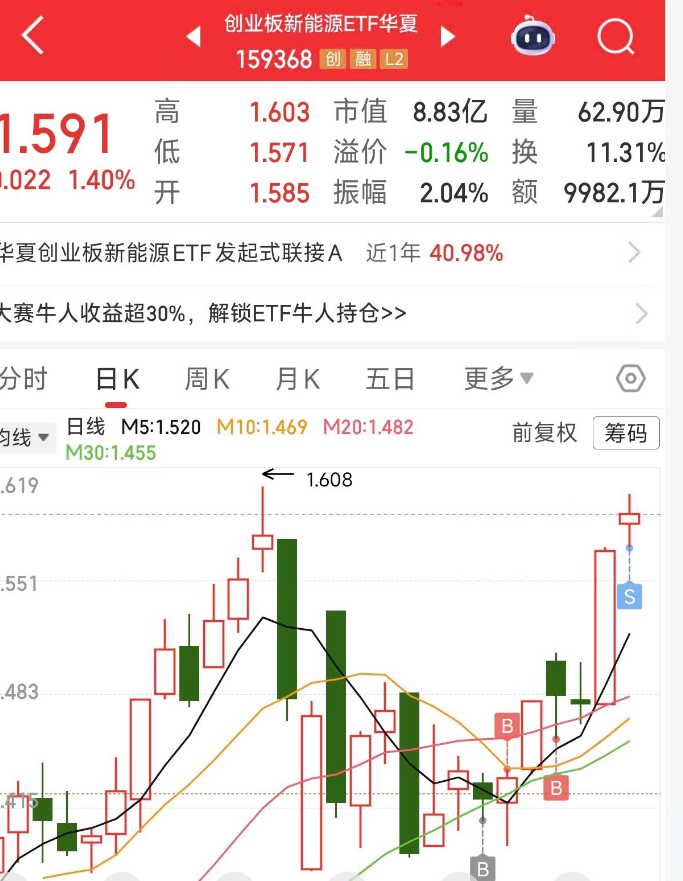Switch to the previous stock
The width and height of the screenshot is (683, 881).
(193, 37)
